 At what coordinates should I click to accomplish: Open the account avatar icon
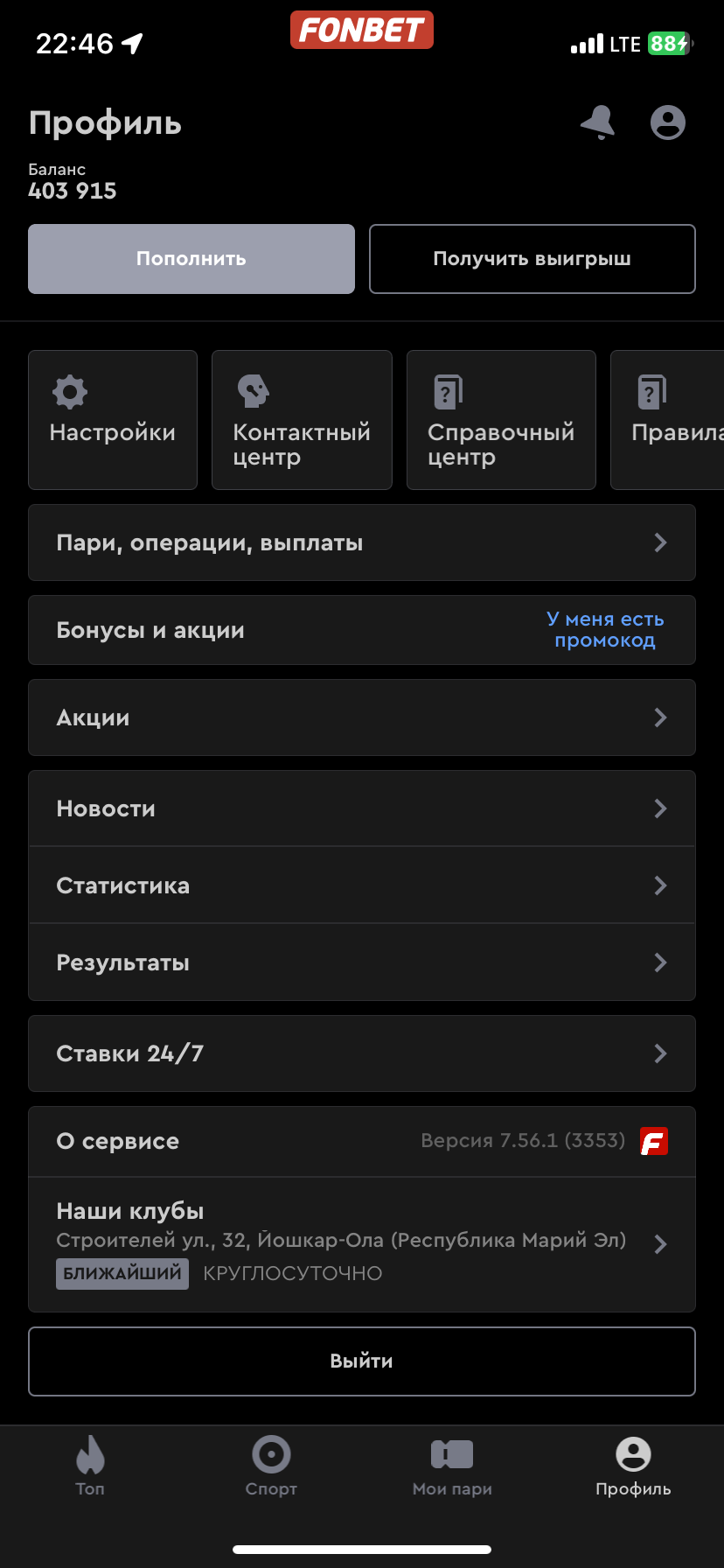click(x=667, y=122)
